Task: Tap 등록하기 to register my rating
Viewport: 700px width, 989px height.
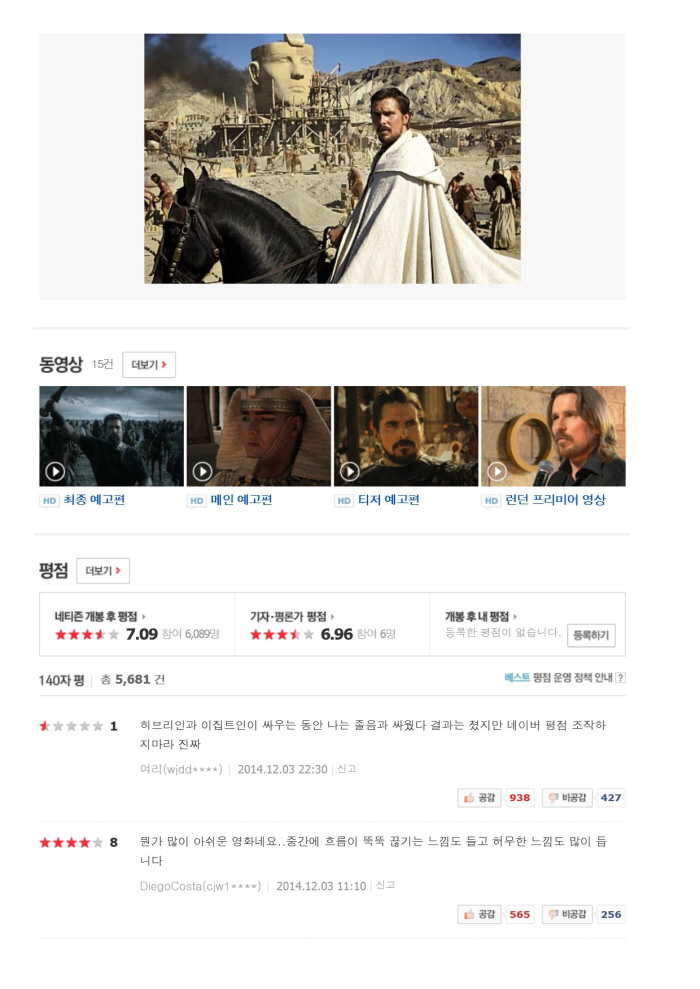Action: [x=591, y=635]
